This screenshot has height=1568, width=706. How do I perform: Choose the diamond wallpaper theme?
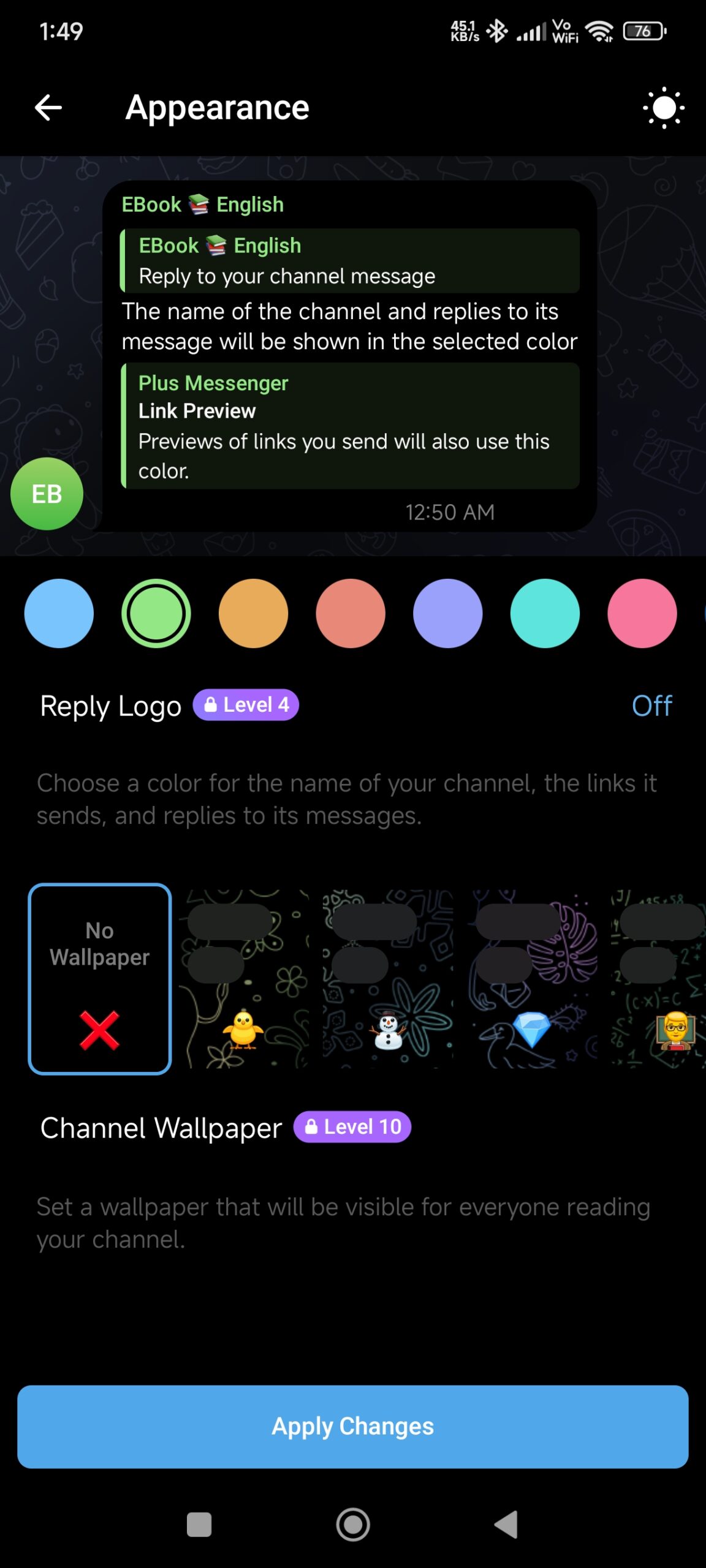click(532, 979)
